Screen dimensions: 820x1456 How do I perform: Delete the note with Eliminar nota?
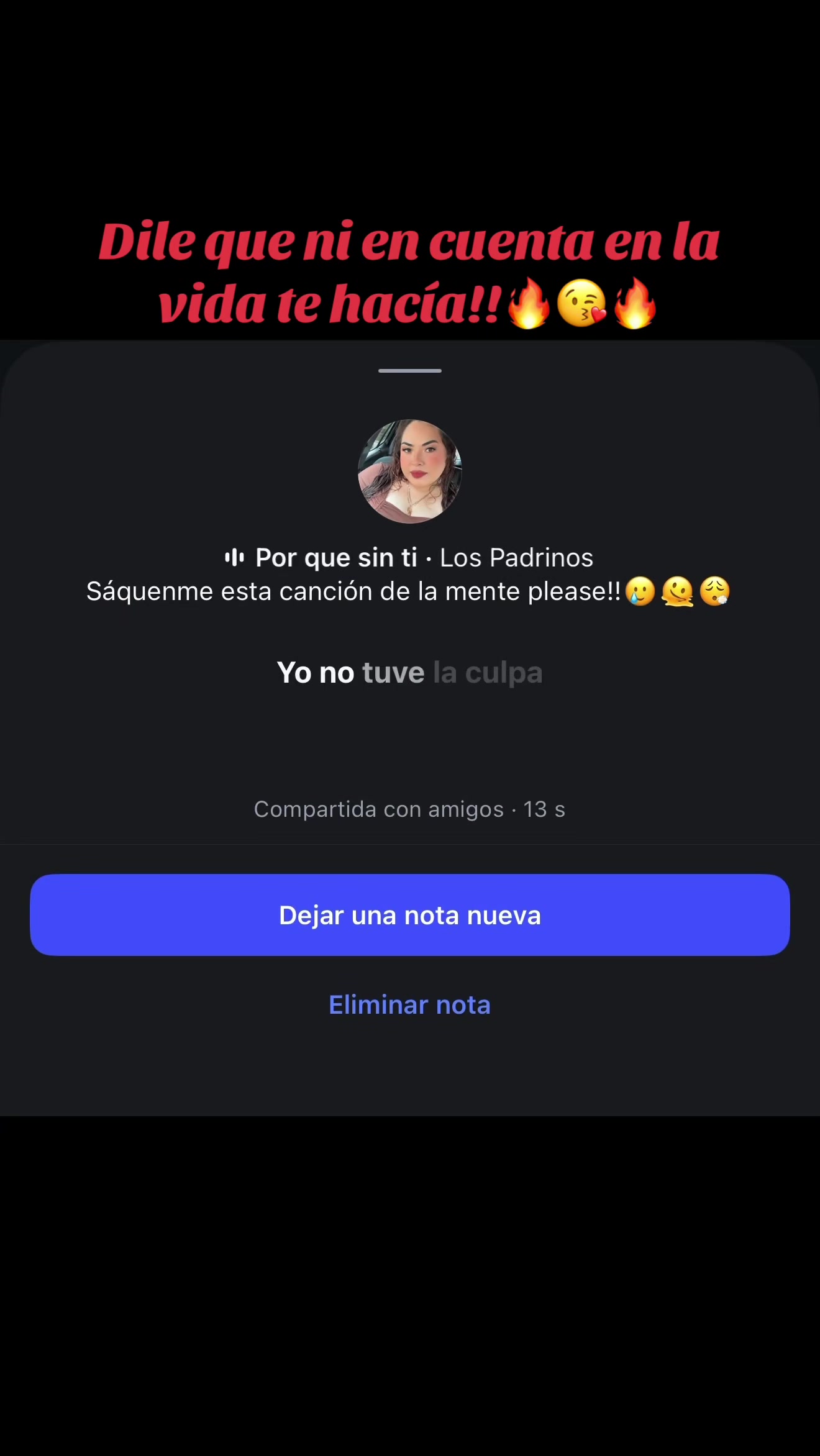[x=410, y=1004]
